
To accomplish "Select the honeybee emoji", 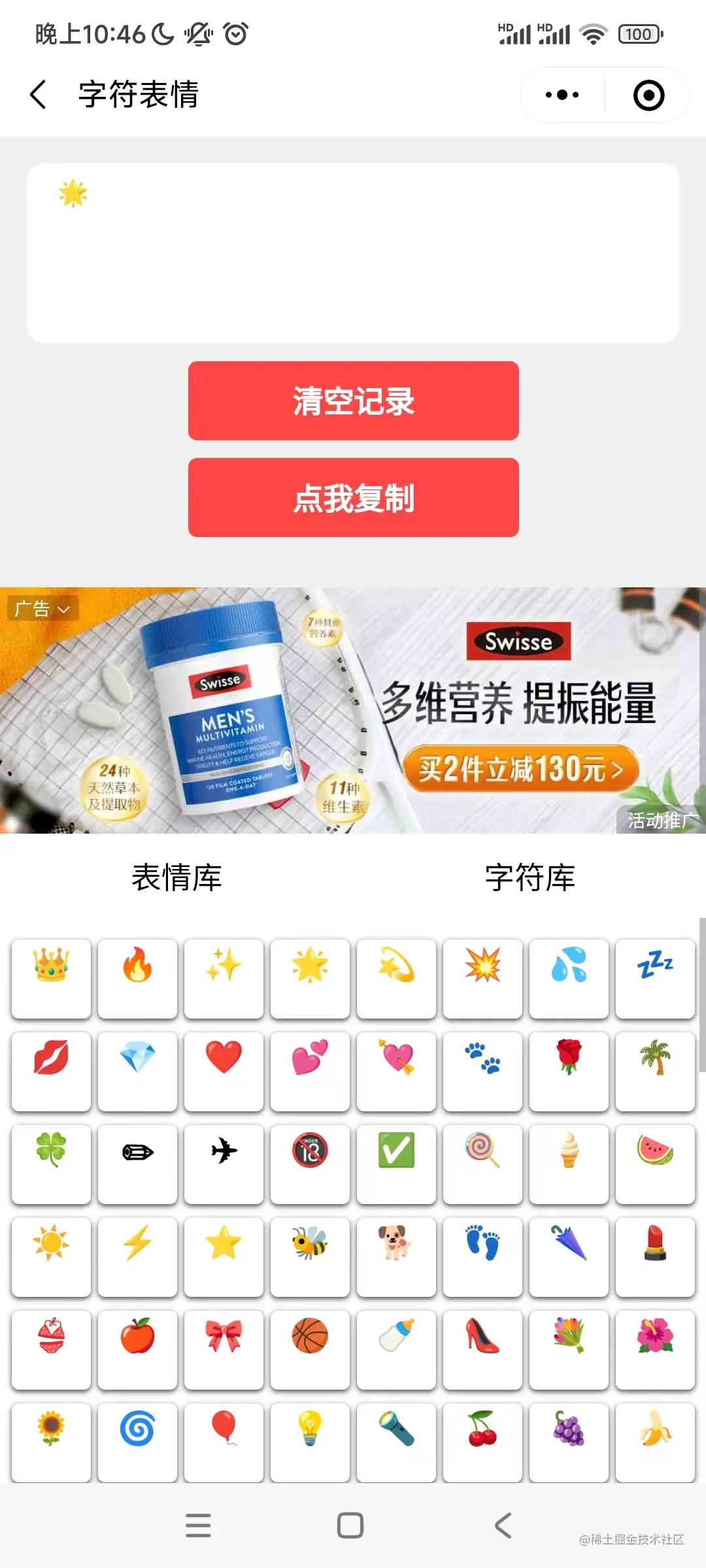I will point(310,1256).
